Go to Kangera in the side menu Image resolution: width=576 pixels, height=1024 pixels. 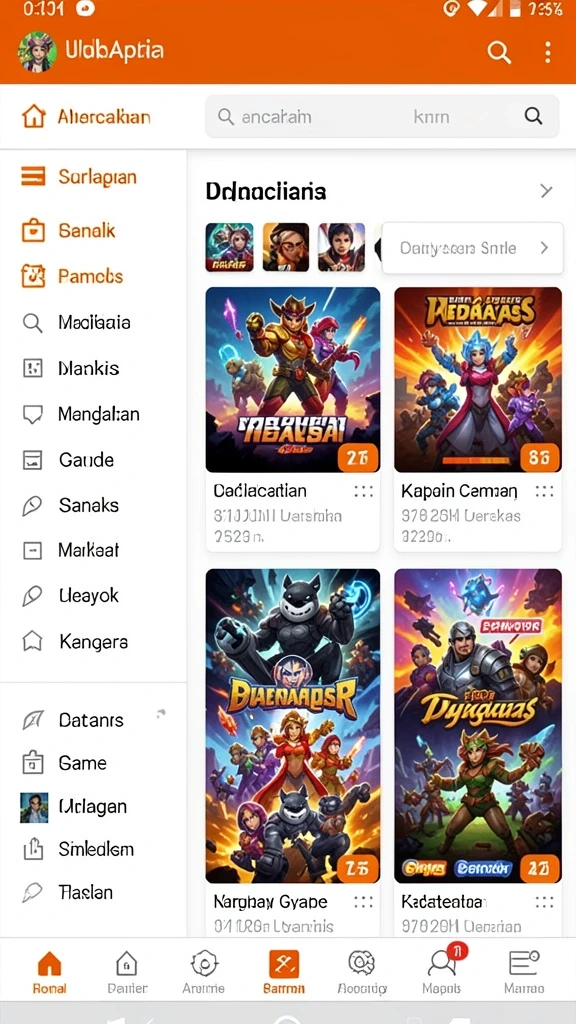[93, 642]
